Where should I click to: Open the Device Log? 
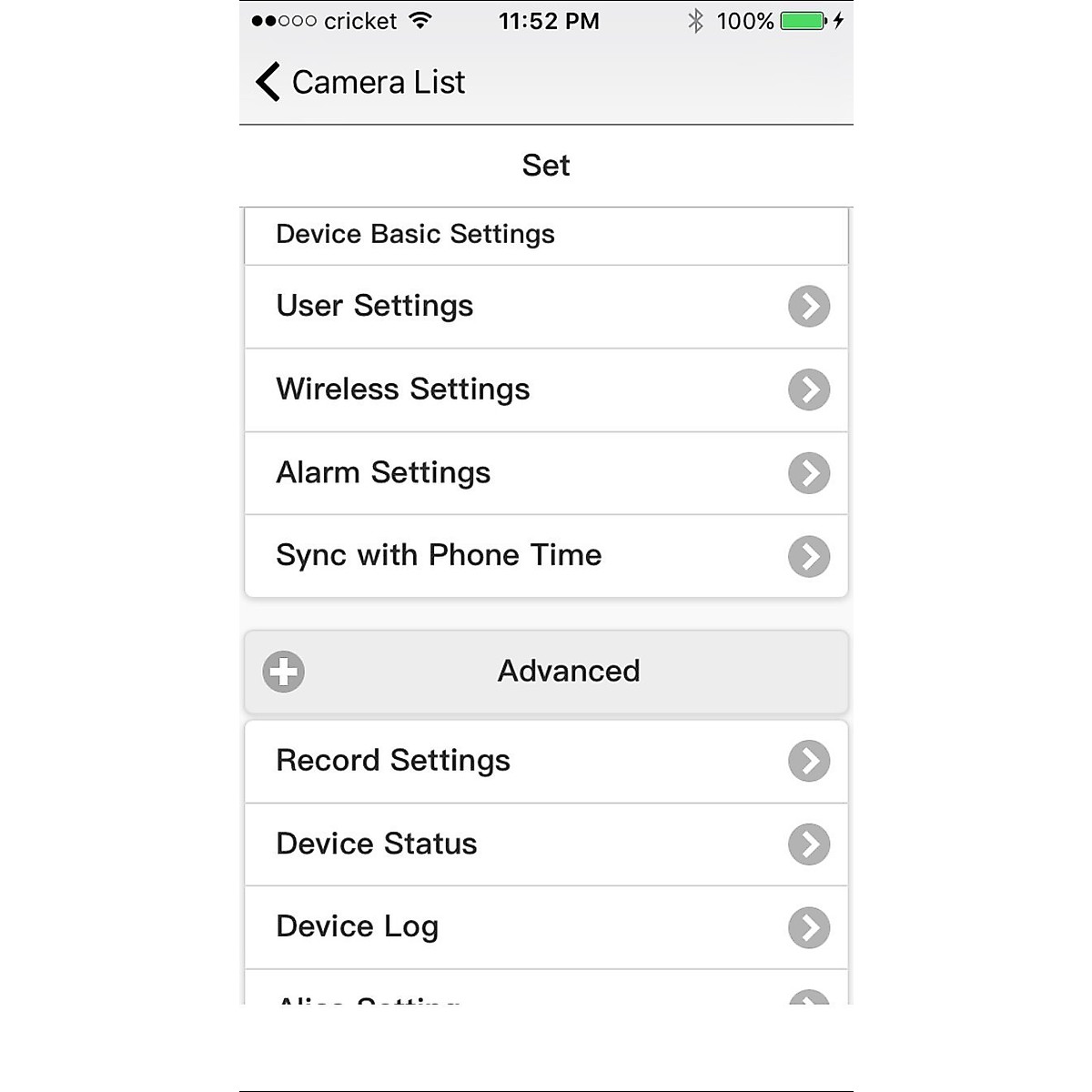[x=546, y=926]
